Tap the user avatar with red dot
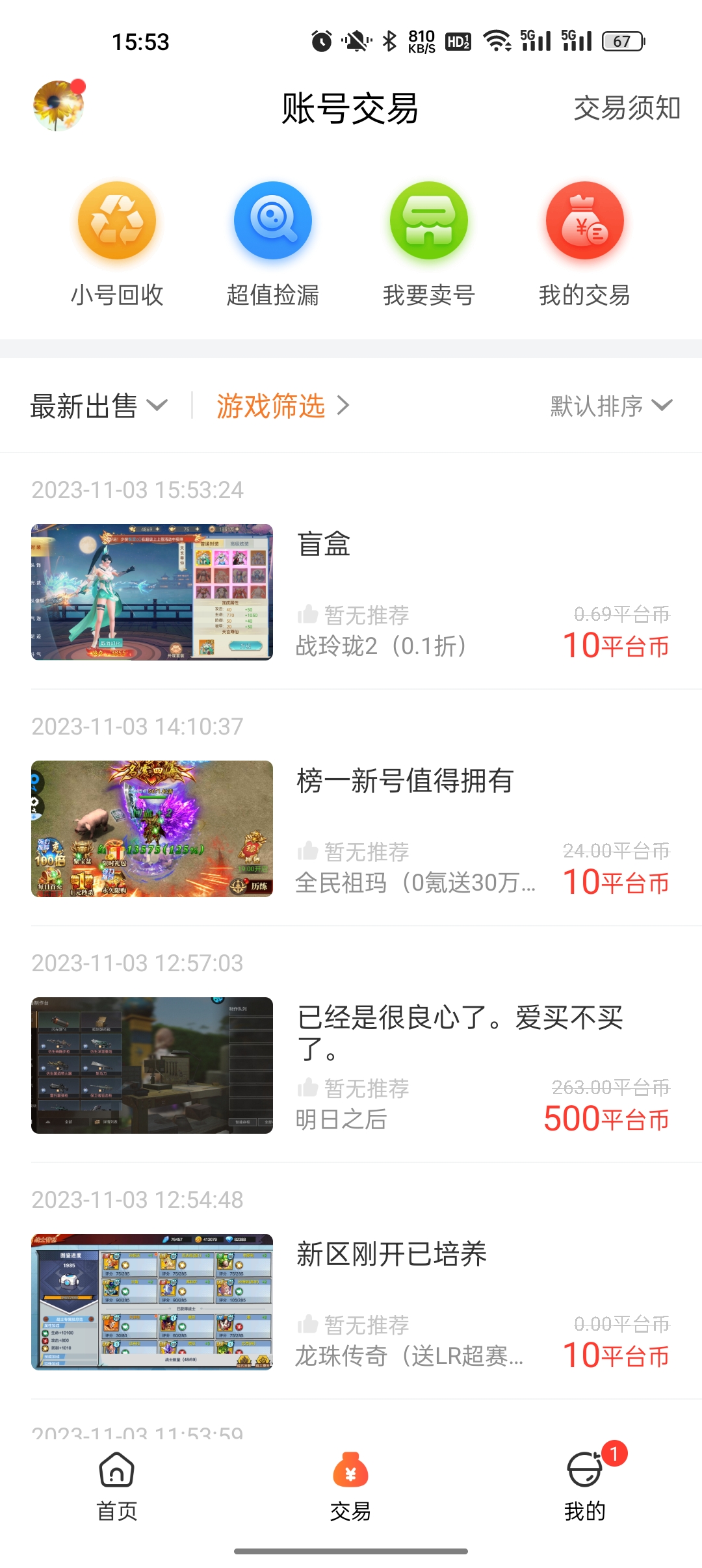 pyautogui.click(x=57, y=106)
